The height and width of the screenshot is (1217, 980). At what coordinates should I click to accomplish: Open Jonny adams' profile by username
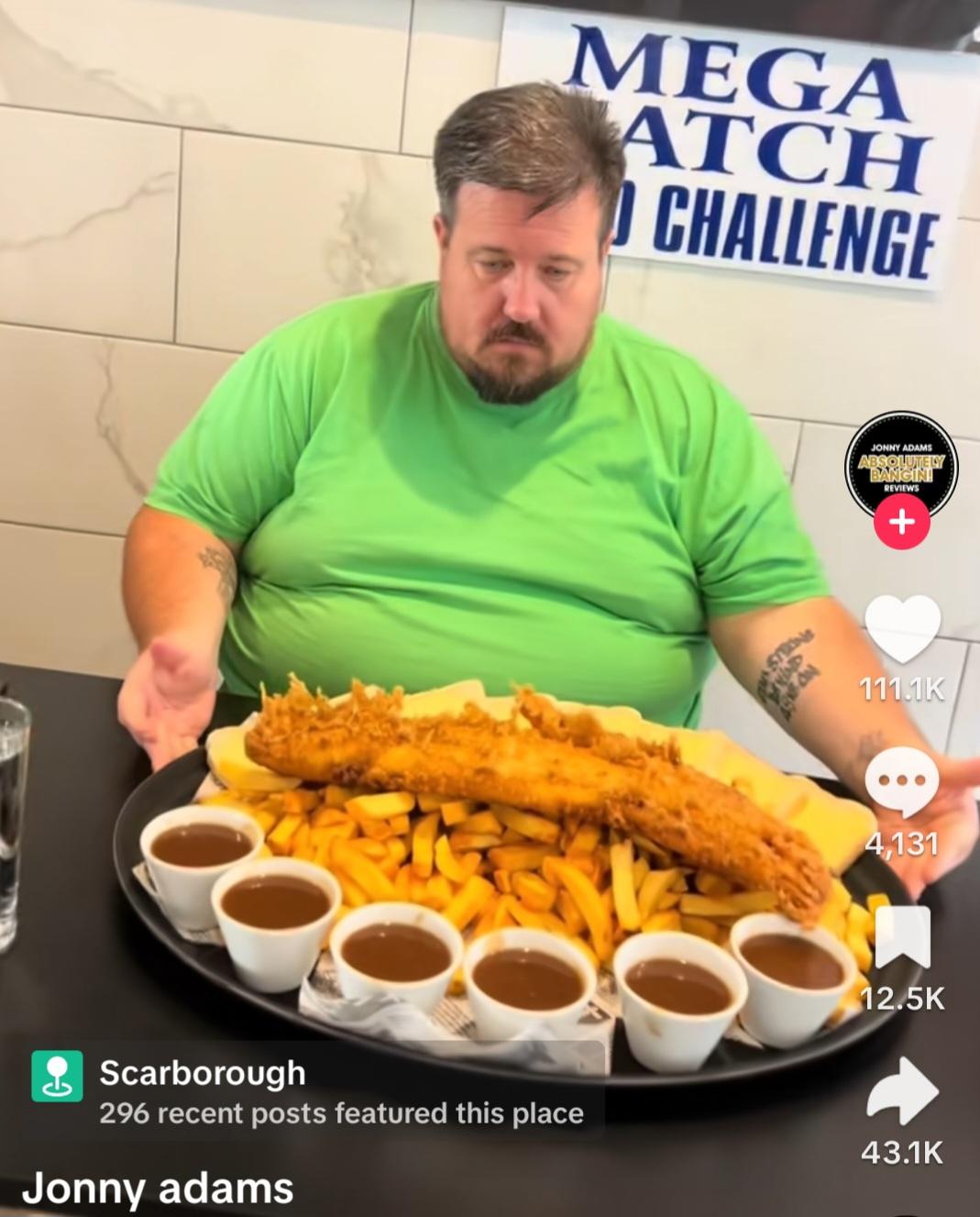[x=158, y=1189]
